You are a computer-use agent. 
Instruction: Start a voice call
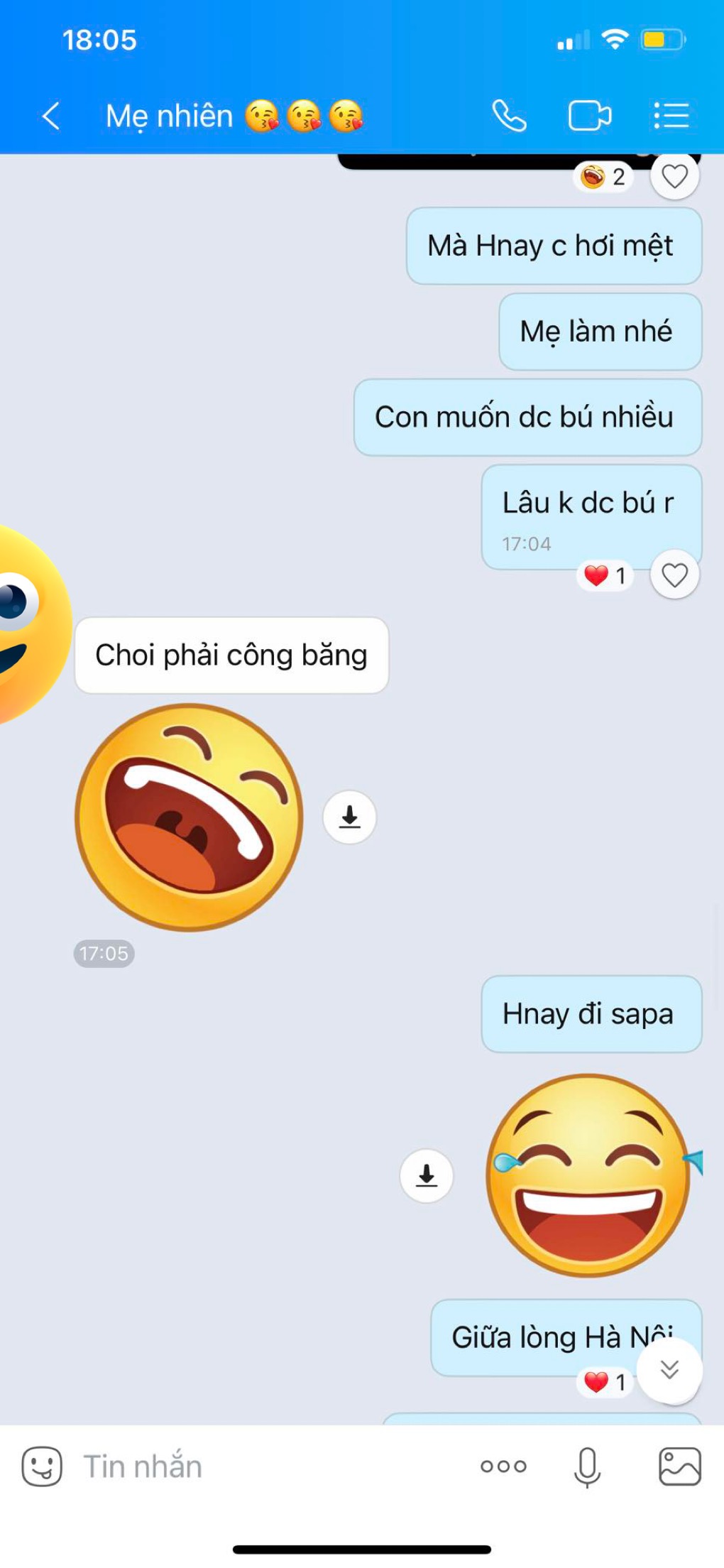pos(509,116)
